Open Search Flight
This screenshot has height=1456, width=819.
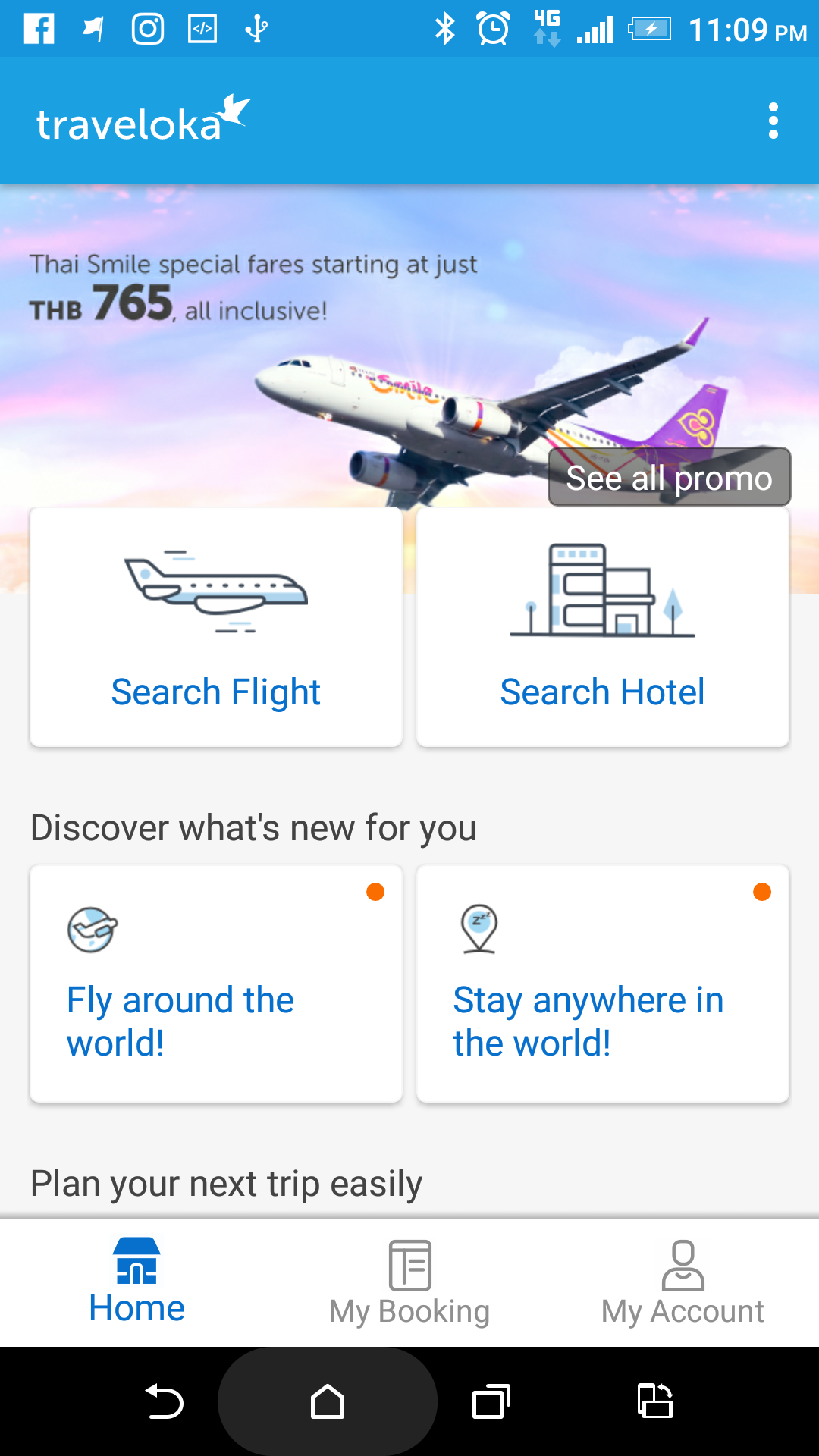tap(216, 628)
